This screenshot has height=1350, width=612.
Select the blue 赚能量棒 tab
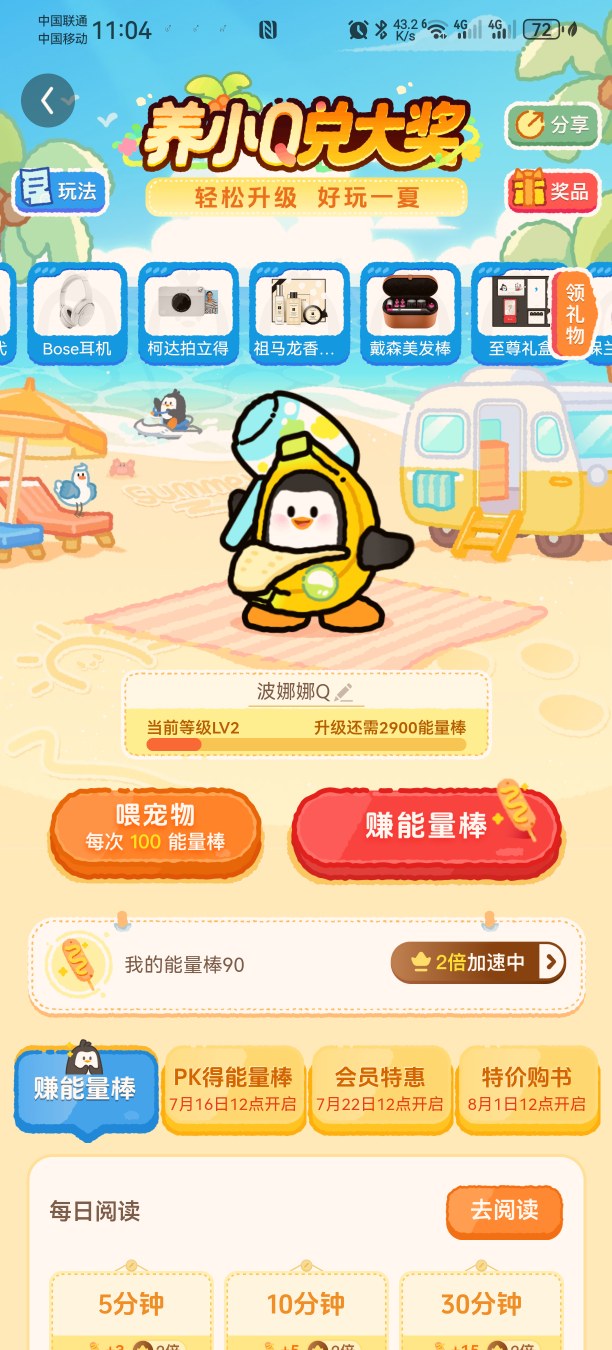pos(86,1089)
